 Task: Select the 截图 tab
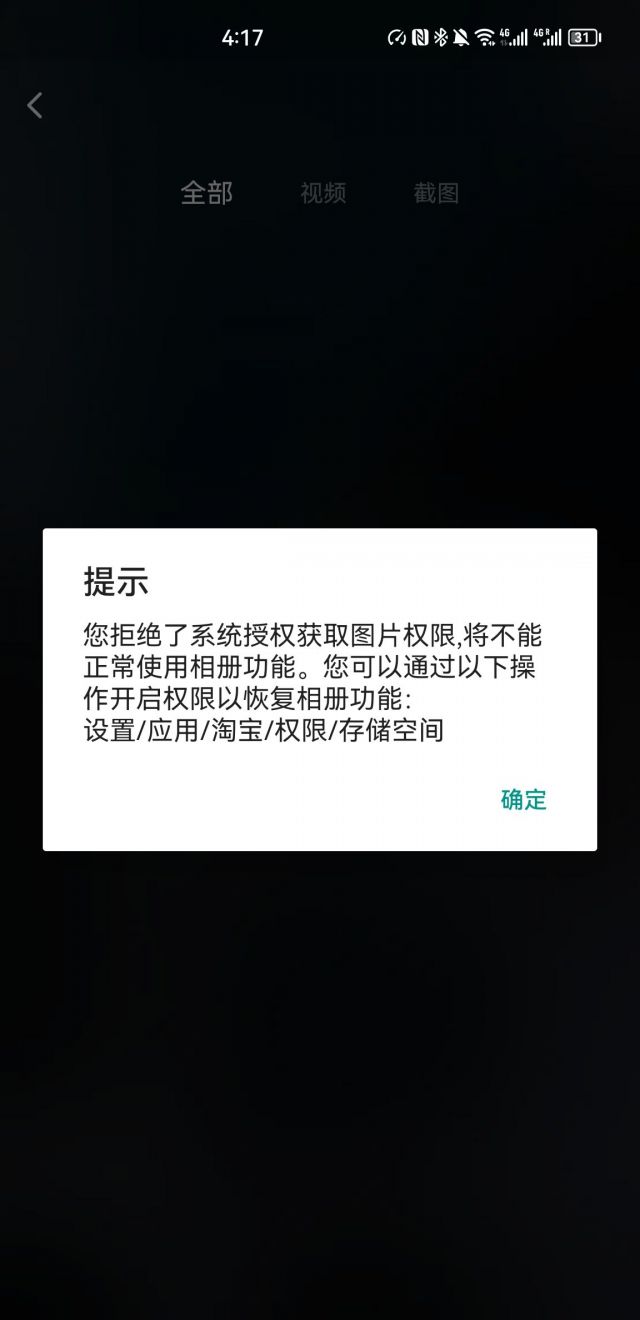tap(436, 193)
